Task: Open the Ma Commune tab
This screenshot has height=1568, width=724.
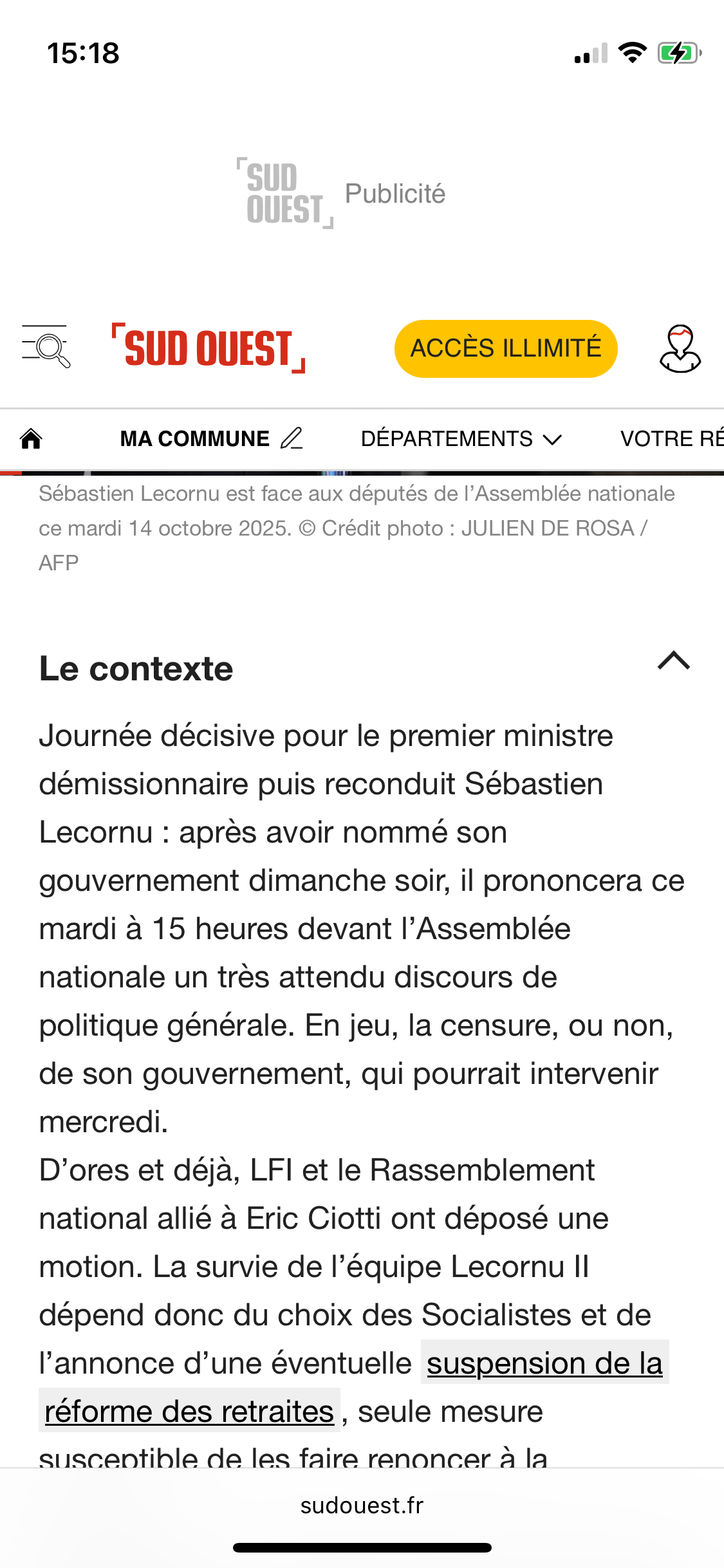Action: coord(210,439)
